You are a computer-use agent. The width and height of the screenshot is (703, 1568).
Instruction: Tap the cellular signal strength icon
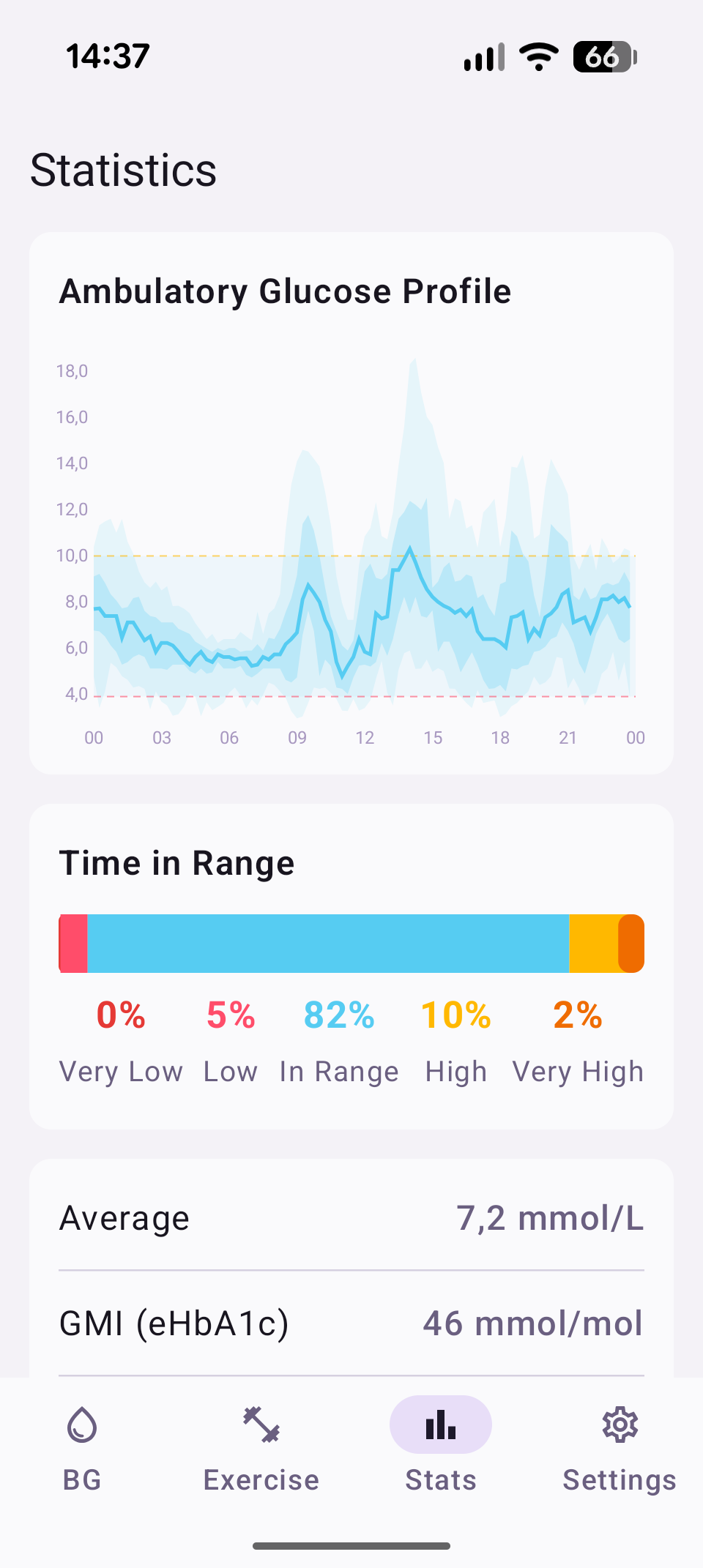(483, 57)
